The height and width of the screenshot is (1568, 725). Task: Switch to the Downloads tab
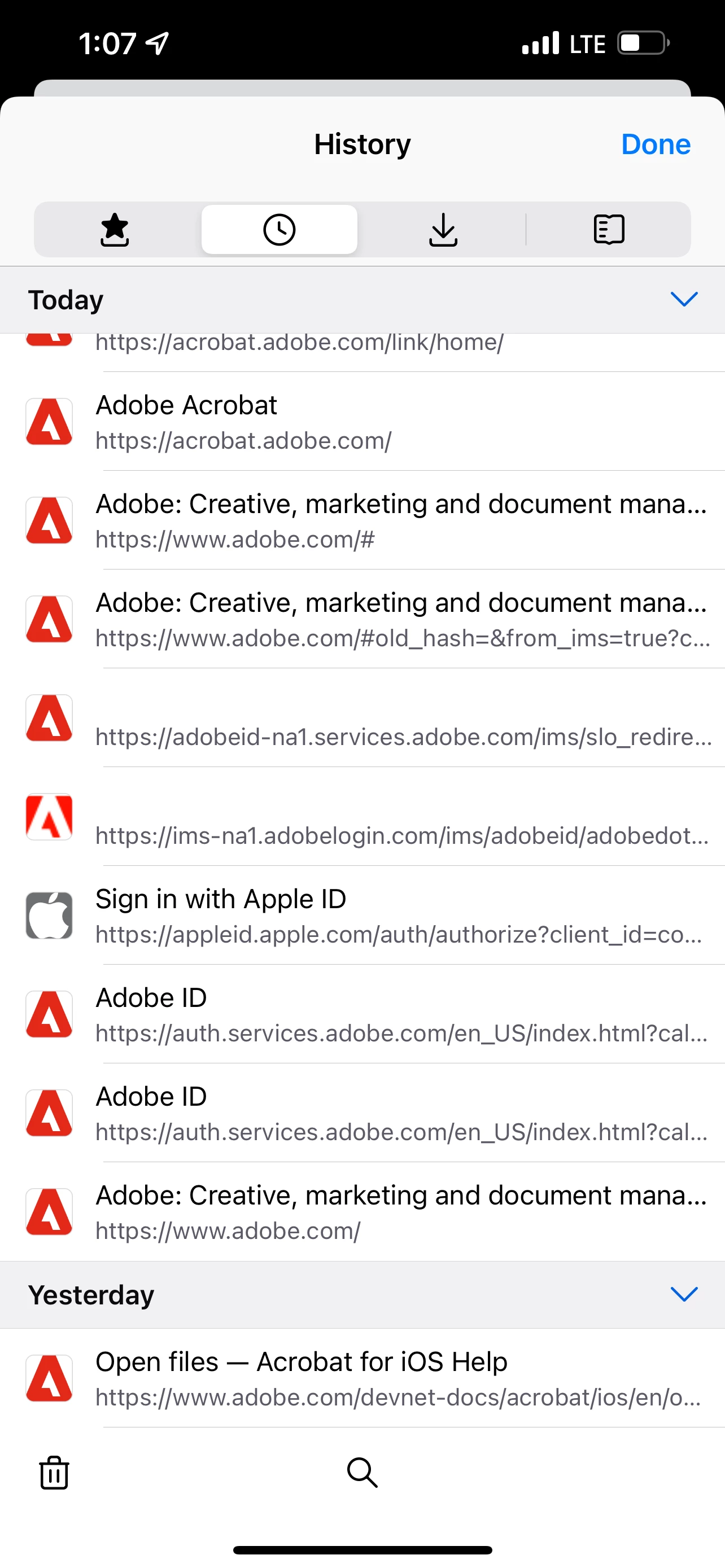tap(443, 230)
